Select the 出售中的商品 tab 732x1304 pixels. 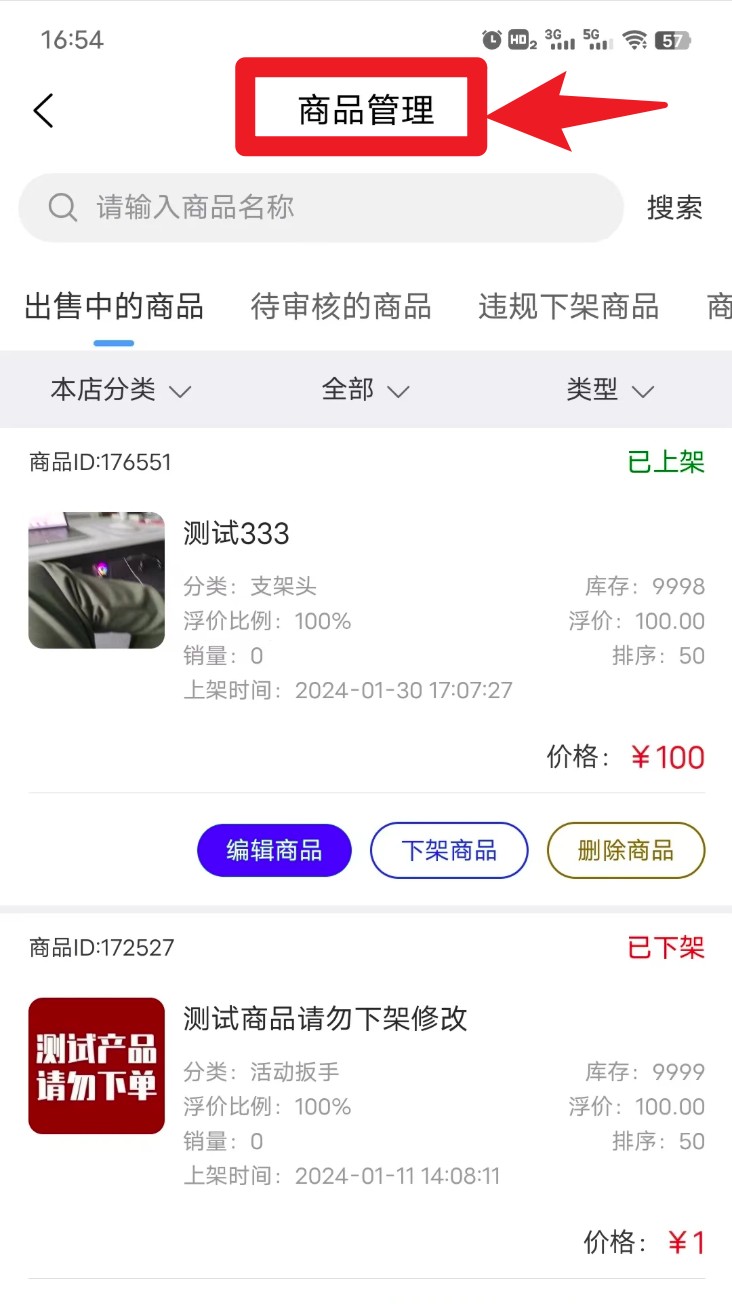tap(114, 306)
